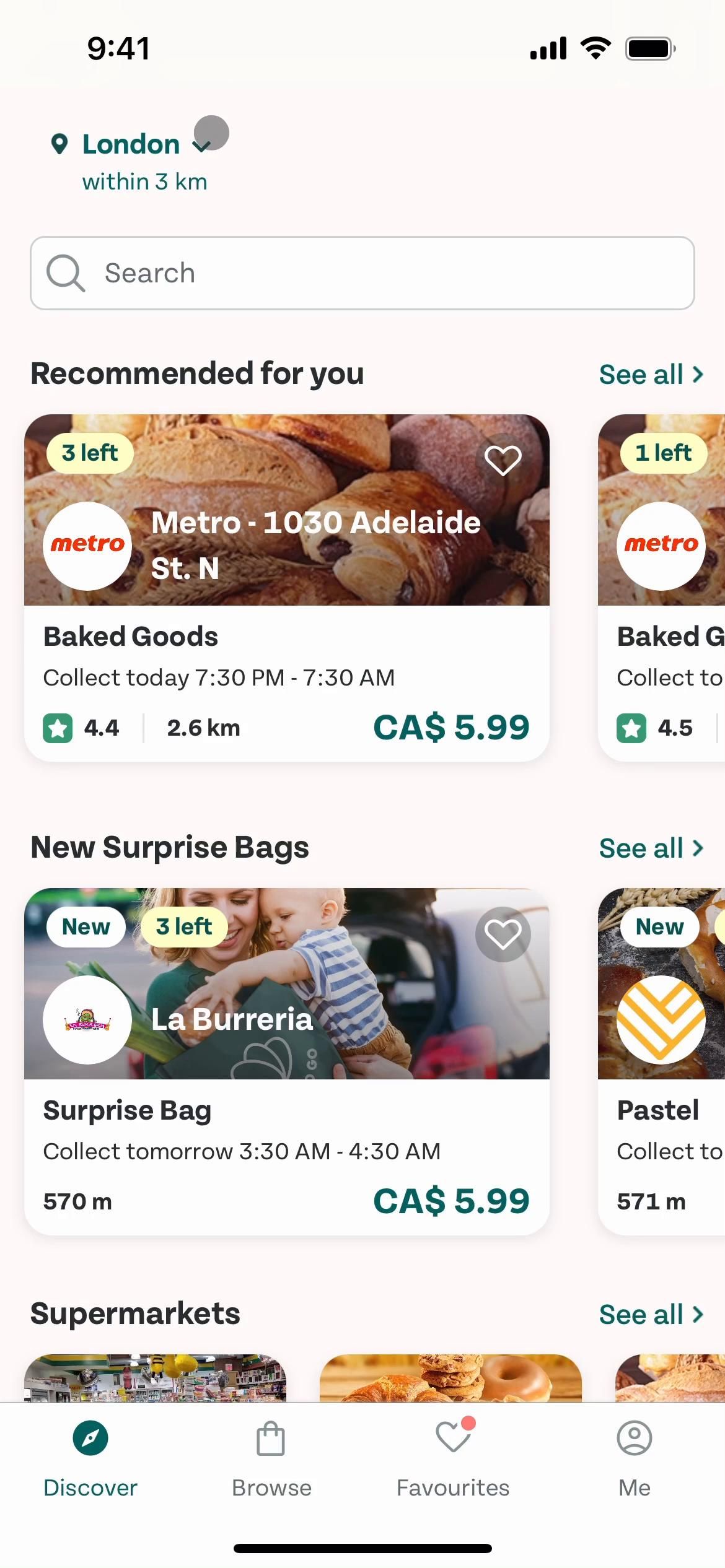725x1568 pixels.
Task: Favourite the La Burreria Surprise Bag
Action: 503,934
